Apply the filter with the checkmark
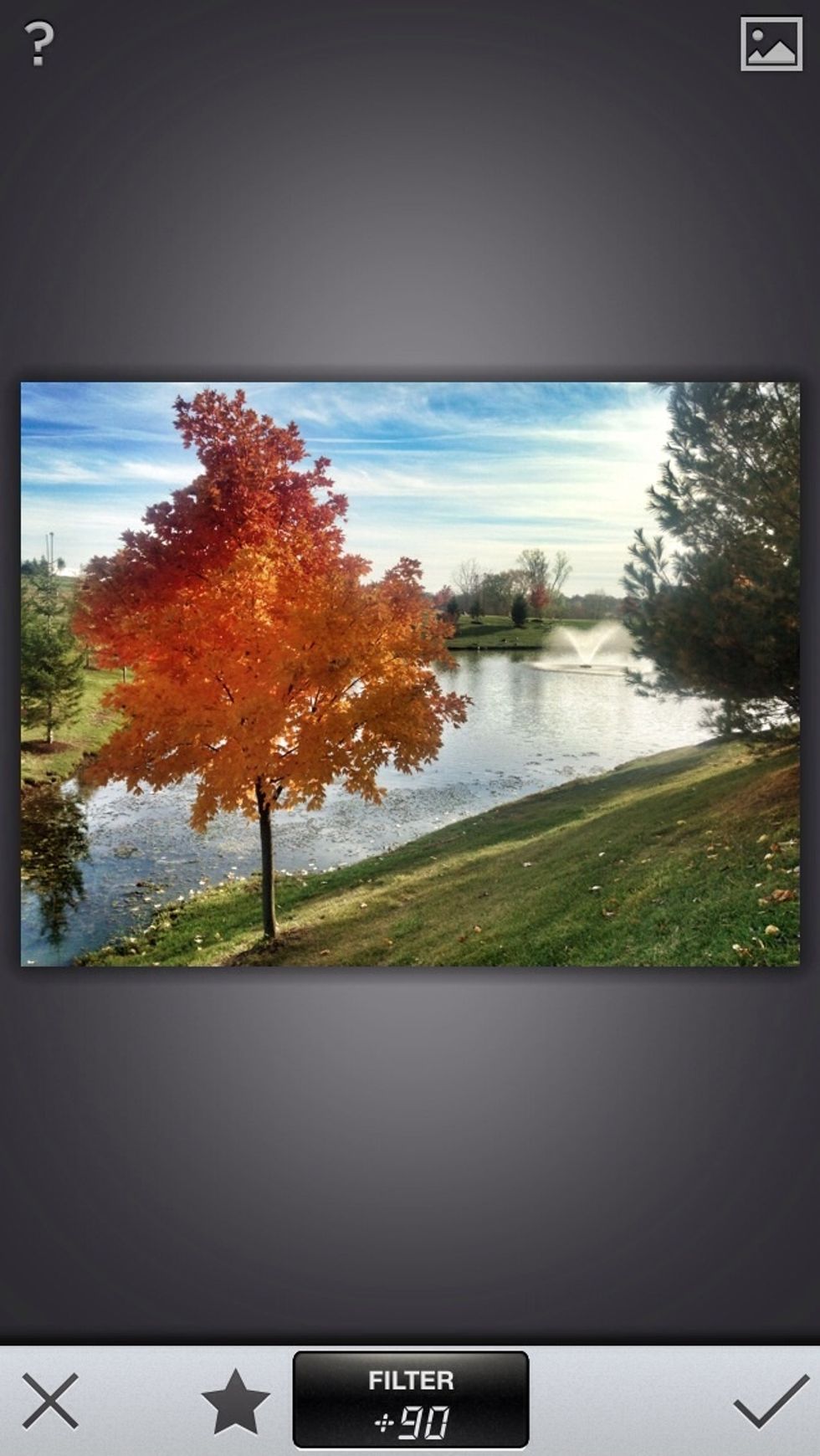The width and height of the screenshot is (820, 1456). pyautogui.click(x=771, y=1402)
